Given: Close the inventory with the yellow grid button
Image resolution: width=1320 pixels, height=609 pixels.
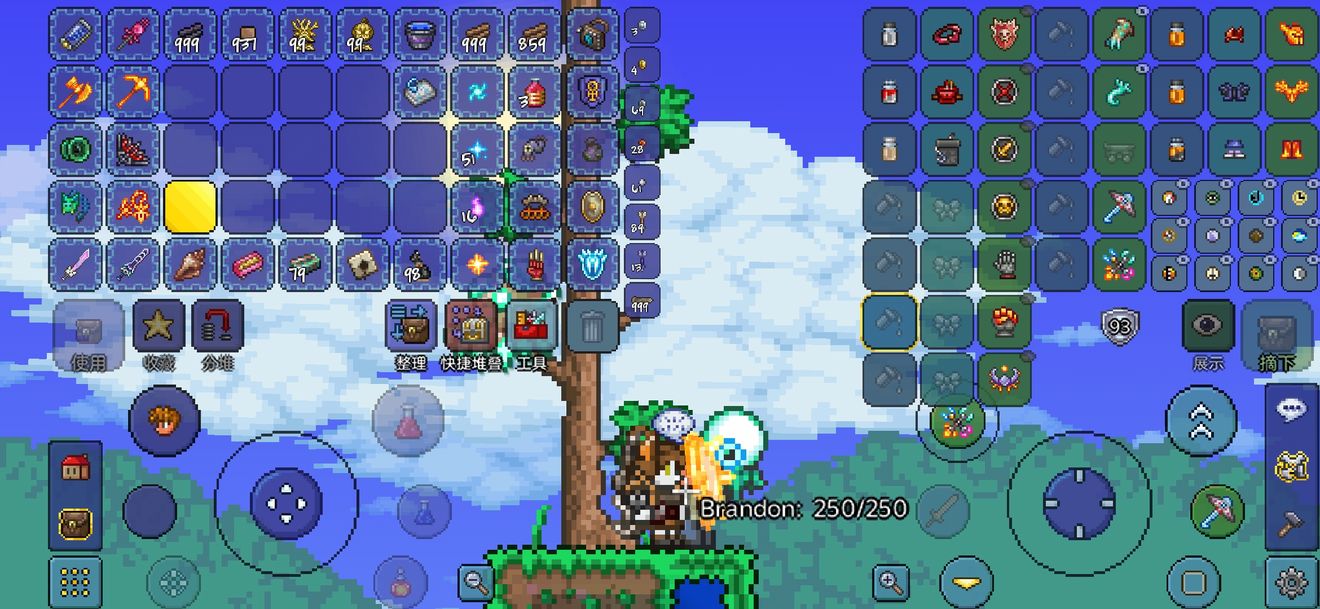Looking at the screenshot, I should 75,581.
